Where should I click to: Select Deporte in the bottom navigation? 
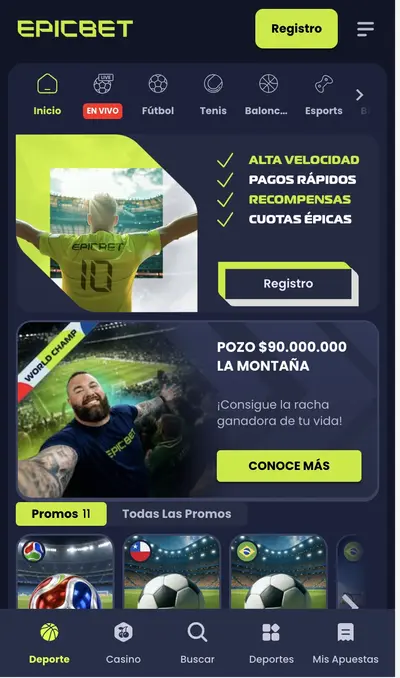point(49,643)
